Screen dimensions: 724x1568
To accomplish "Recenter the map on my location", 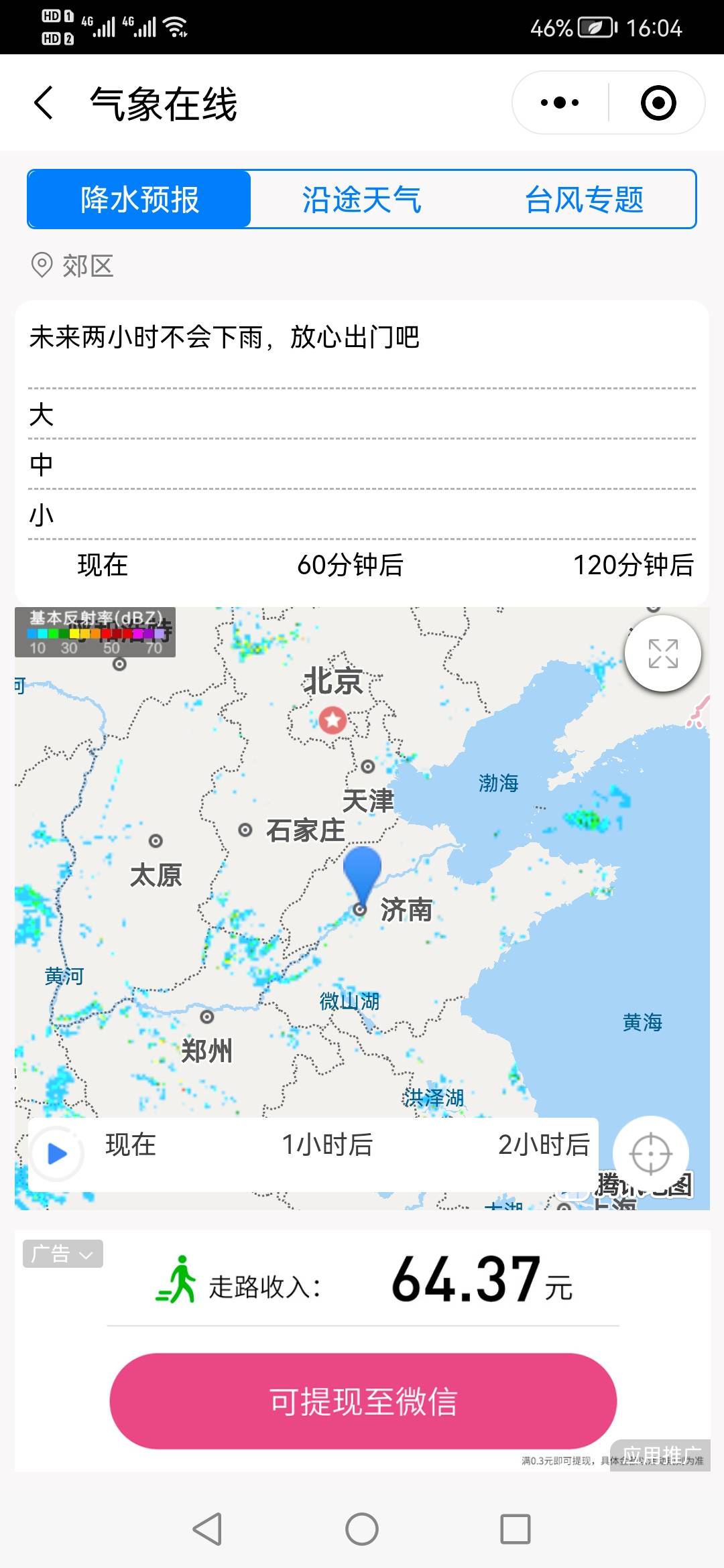I will [x=650, y=1153].
